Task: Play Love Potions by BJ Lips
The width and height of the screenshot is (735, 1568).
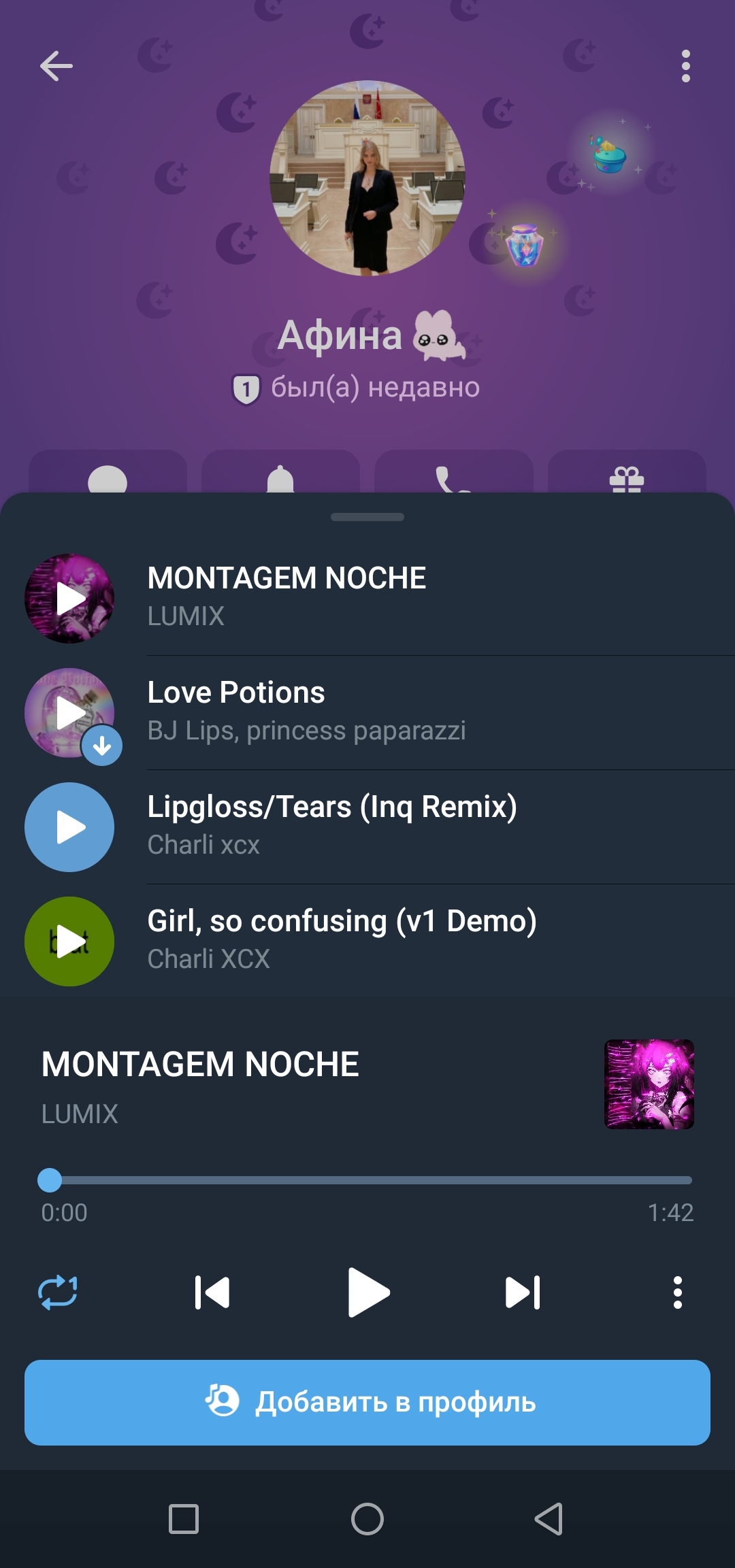Action: [68, 712]
